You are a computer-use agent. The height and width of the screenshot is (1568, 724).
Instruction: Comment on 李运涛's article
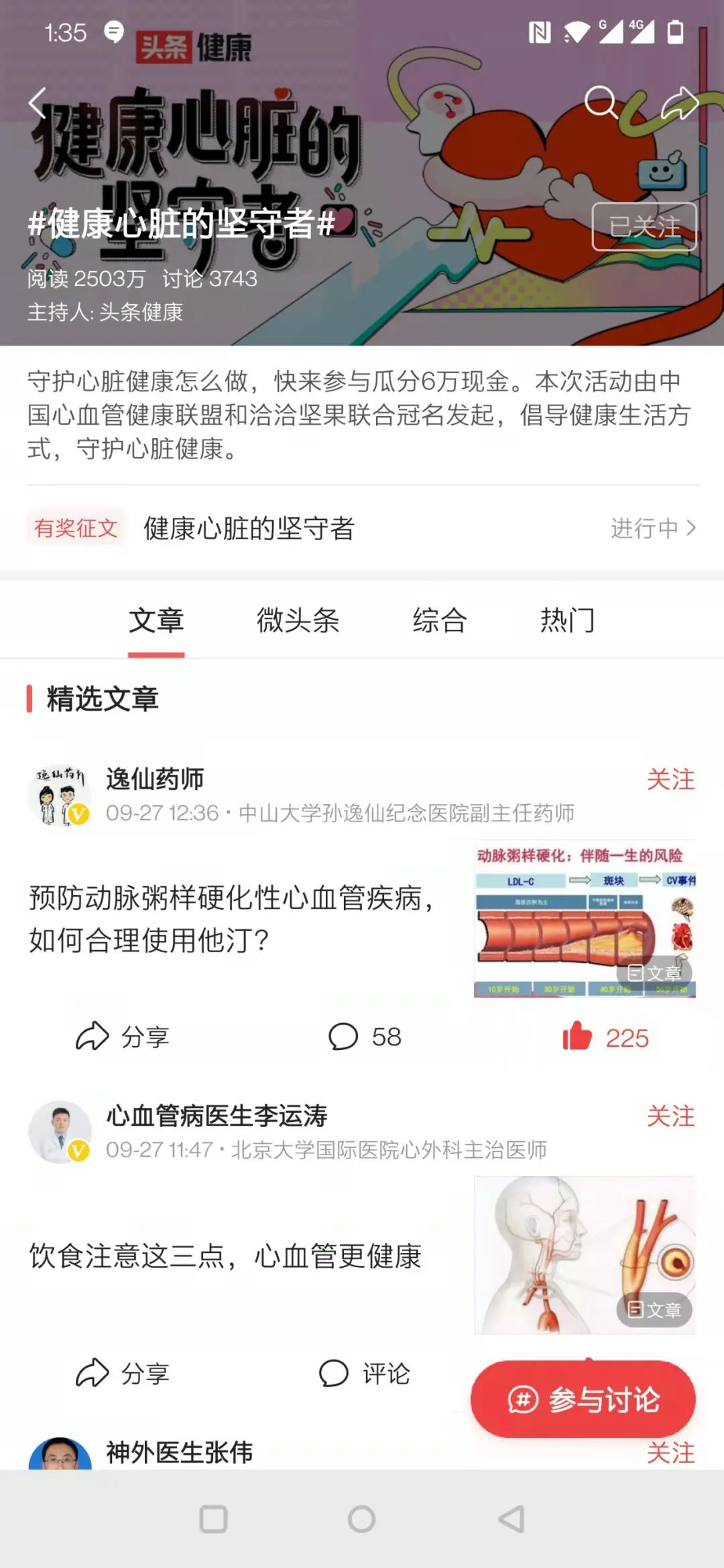pos(365,1374)
